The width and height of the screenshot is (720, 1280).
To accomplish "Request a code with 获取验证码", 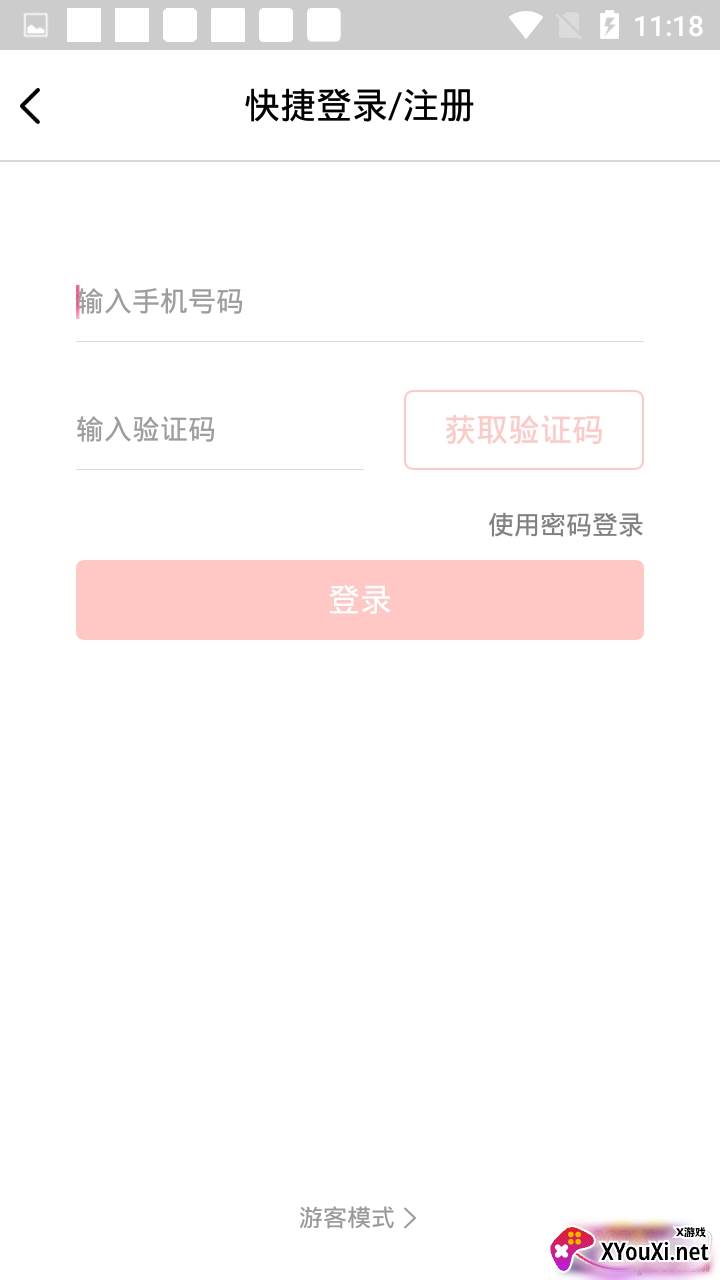I will click(x=523, y=430).
